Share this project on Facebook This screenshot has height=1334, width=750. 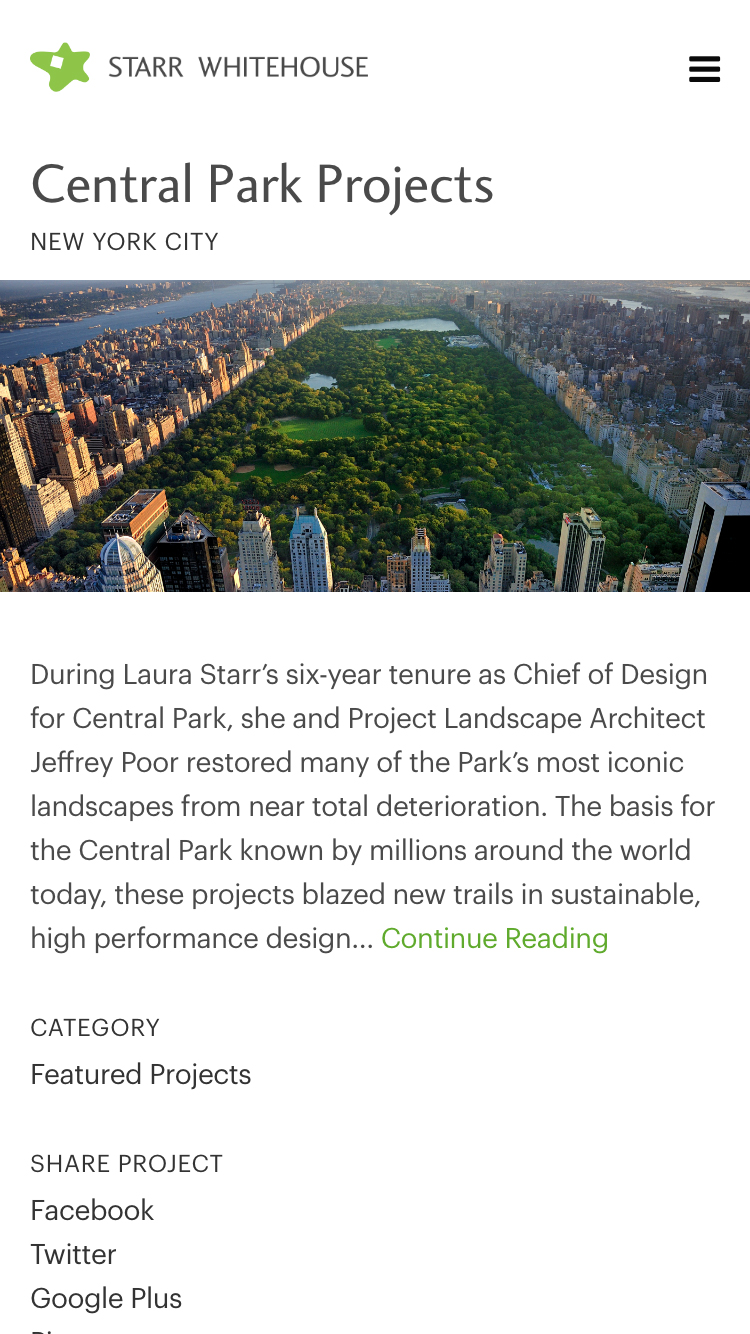[x=92, y=1210]
